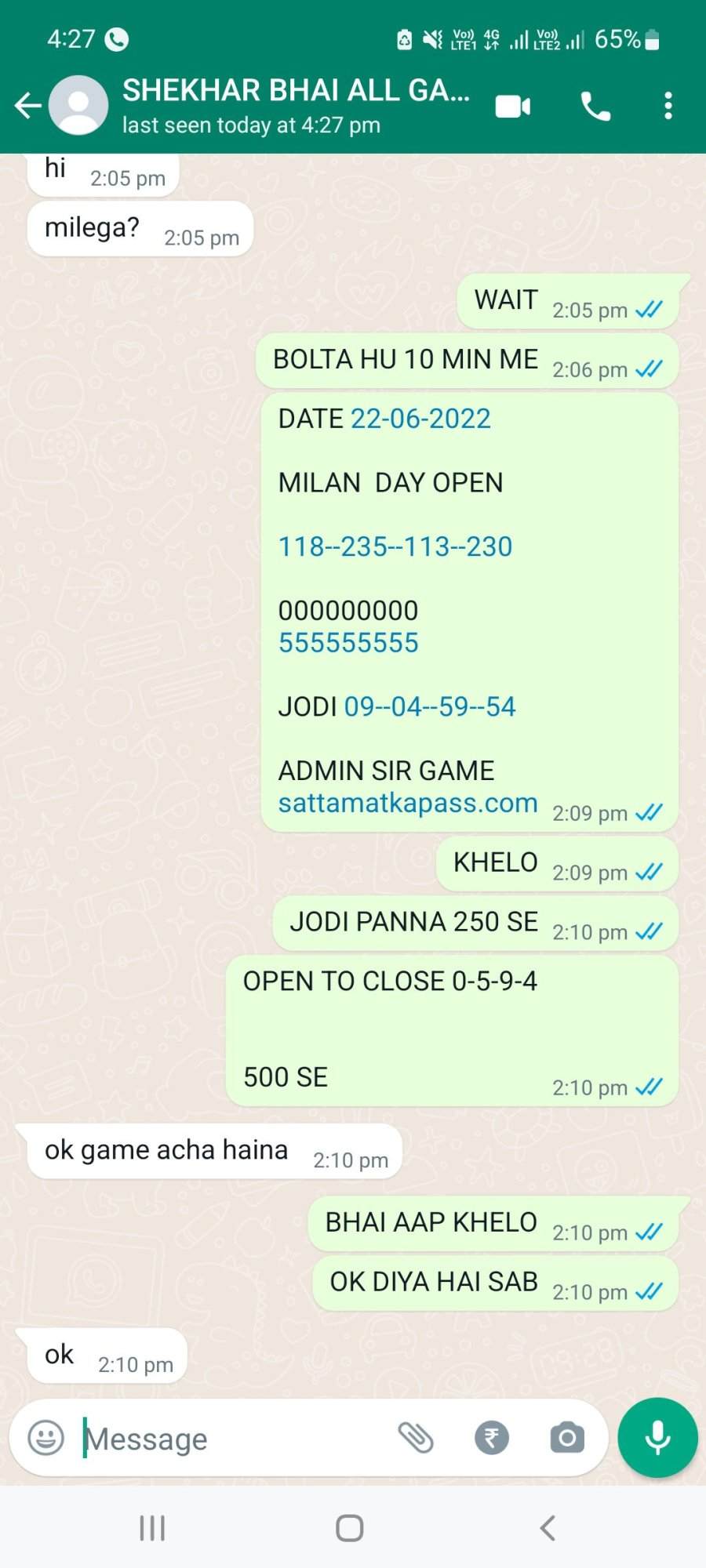Image resolution: width=706 pixels, height=1568 pixels.
Task: Start a video call
Action: pyautogui.click(x=513, y=106)
